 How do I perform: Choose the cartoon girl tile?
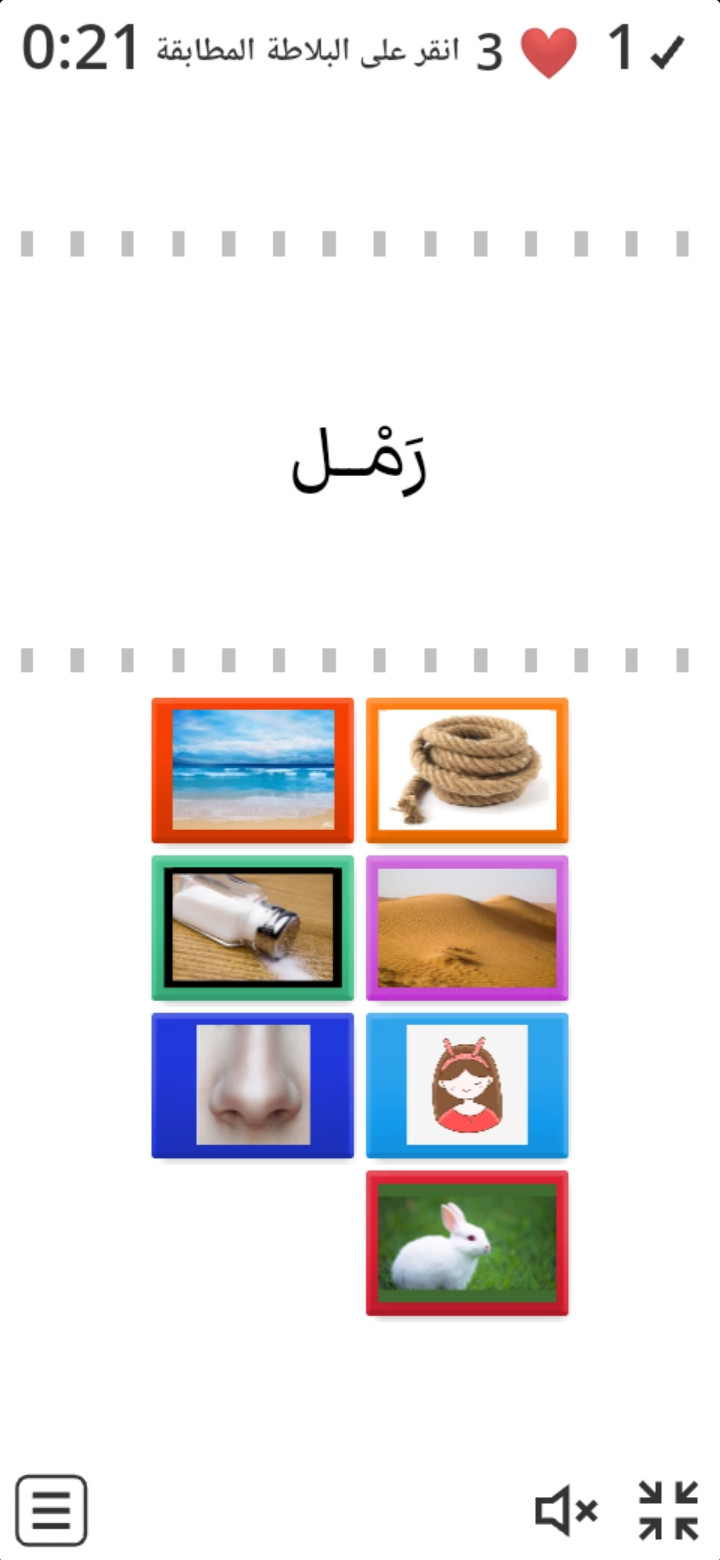point(467,1085)
